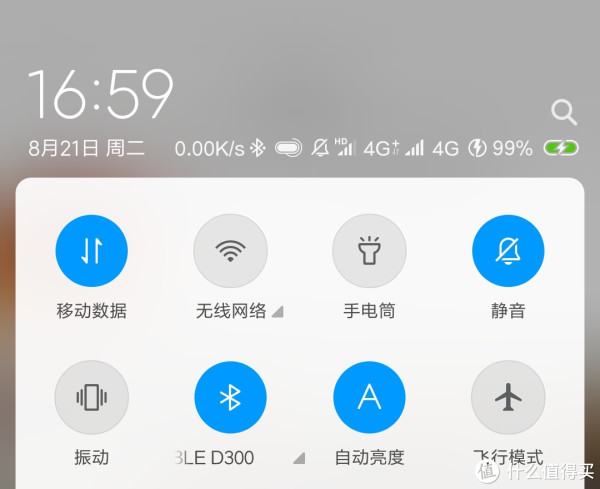Enable airplane mode (飞行模式)
The image size is (600, 489).
508,398
